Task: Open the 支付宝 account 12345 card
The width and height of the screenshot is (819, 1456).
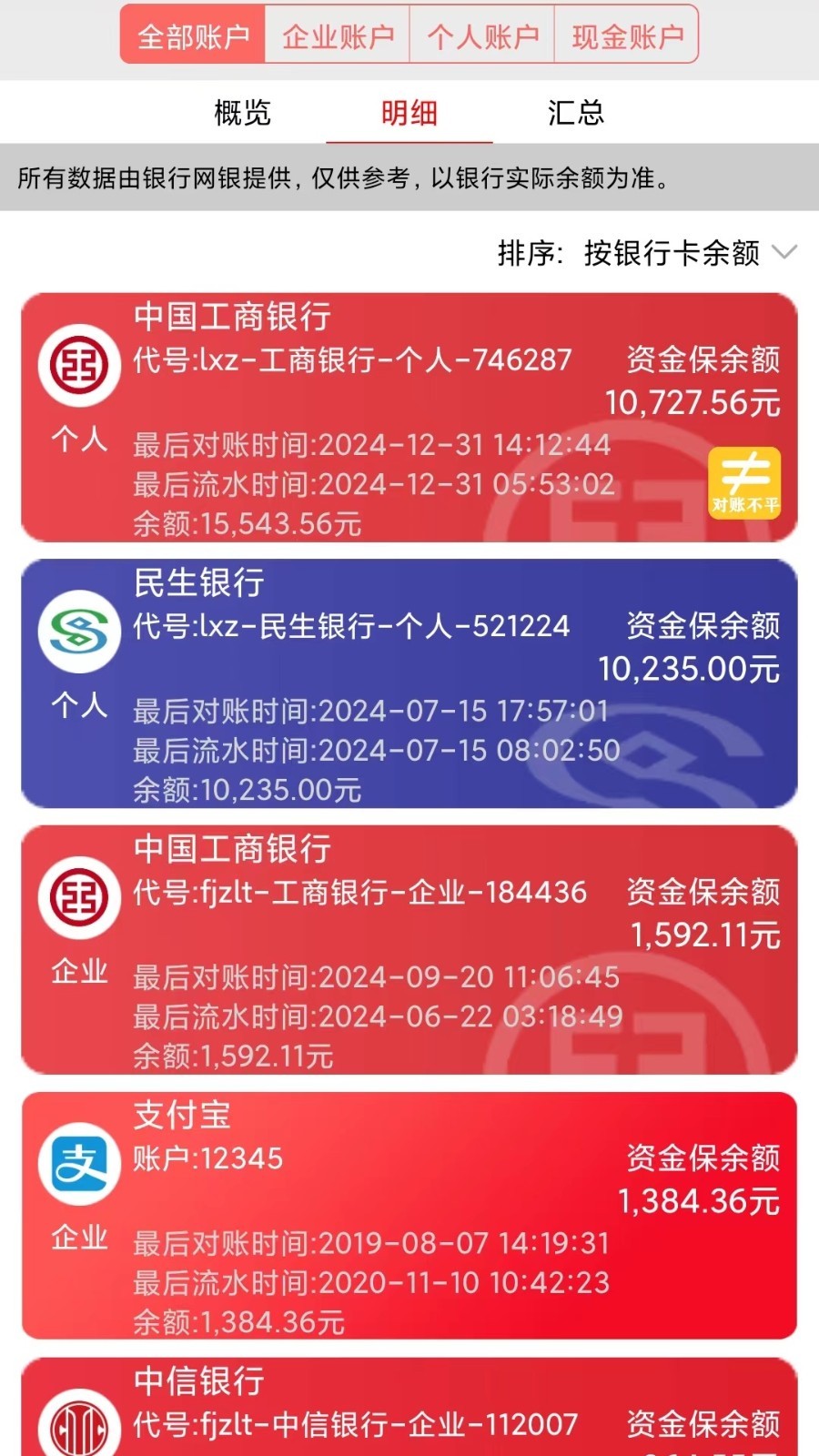Action: (x=409, y=1216)
